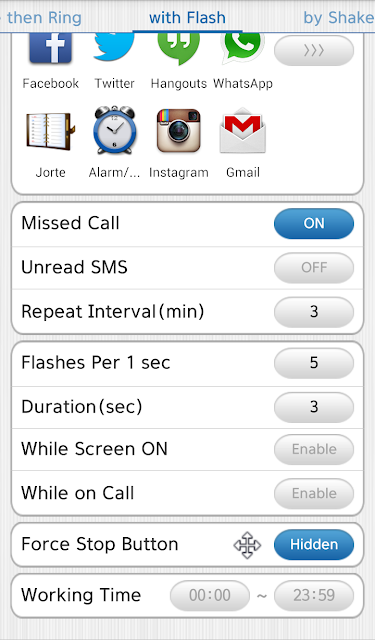Turn off the Missed Call toggle
Screen dimensions: 375x640
[x=314, y=224]
